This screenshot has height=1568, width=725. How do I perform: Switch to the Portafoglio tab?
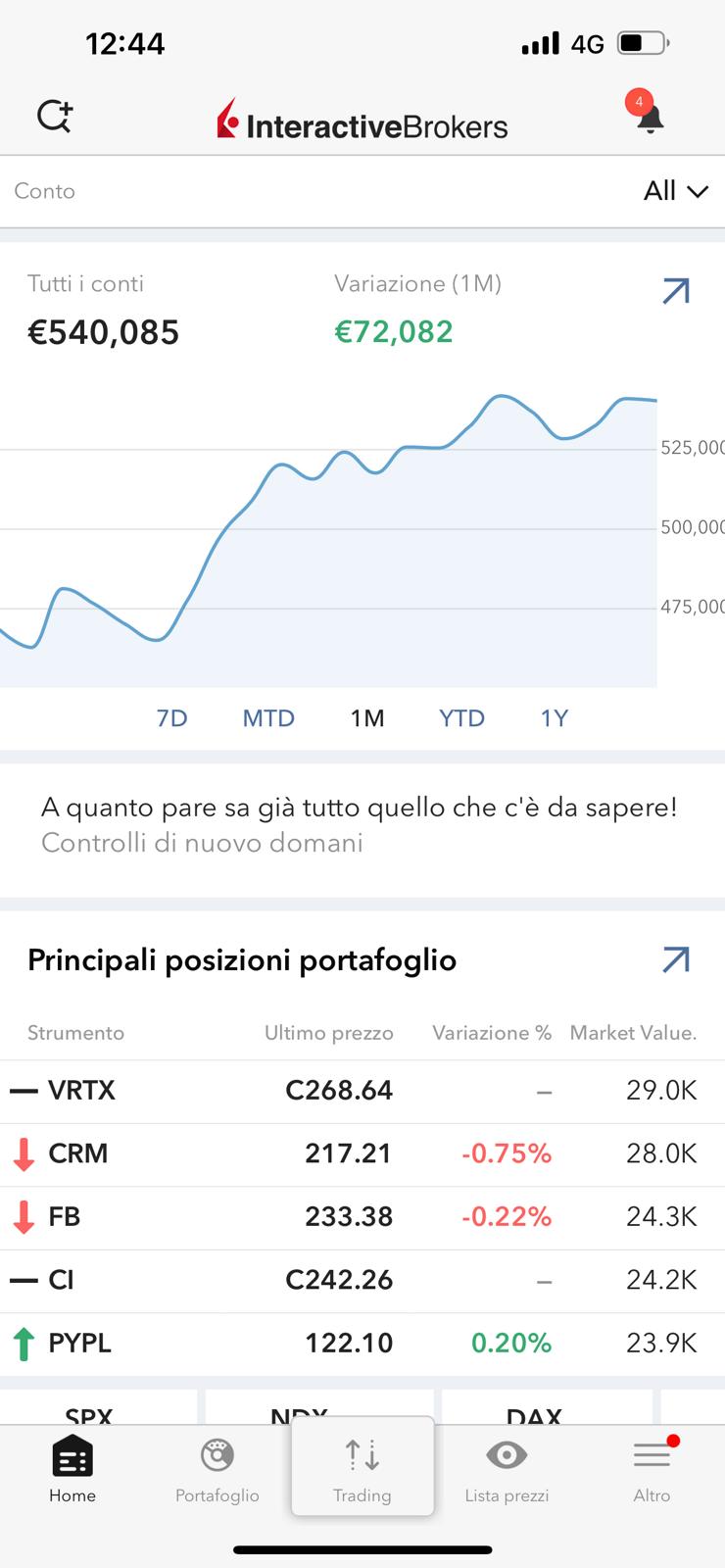[x=217, y=1468]
